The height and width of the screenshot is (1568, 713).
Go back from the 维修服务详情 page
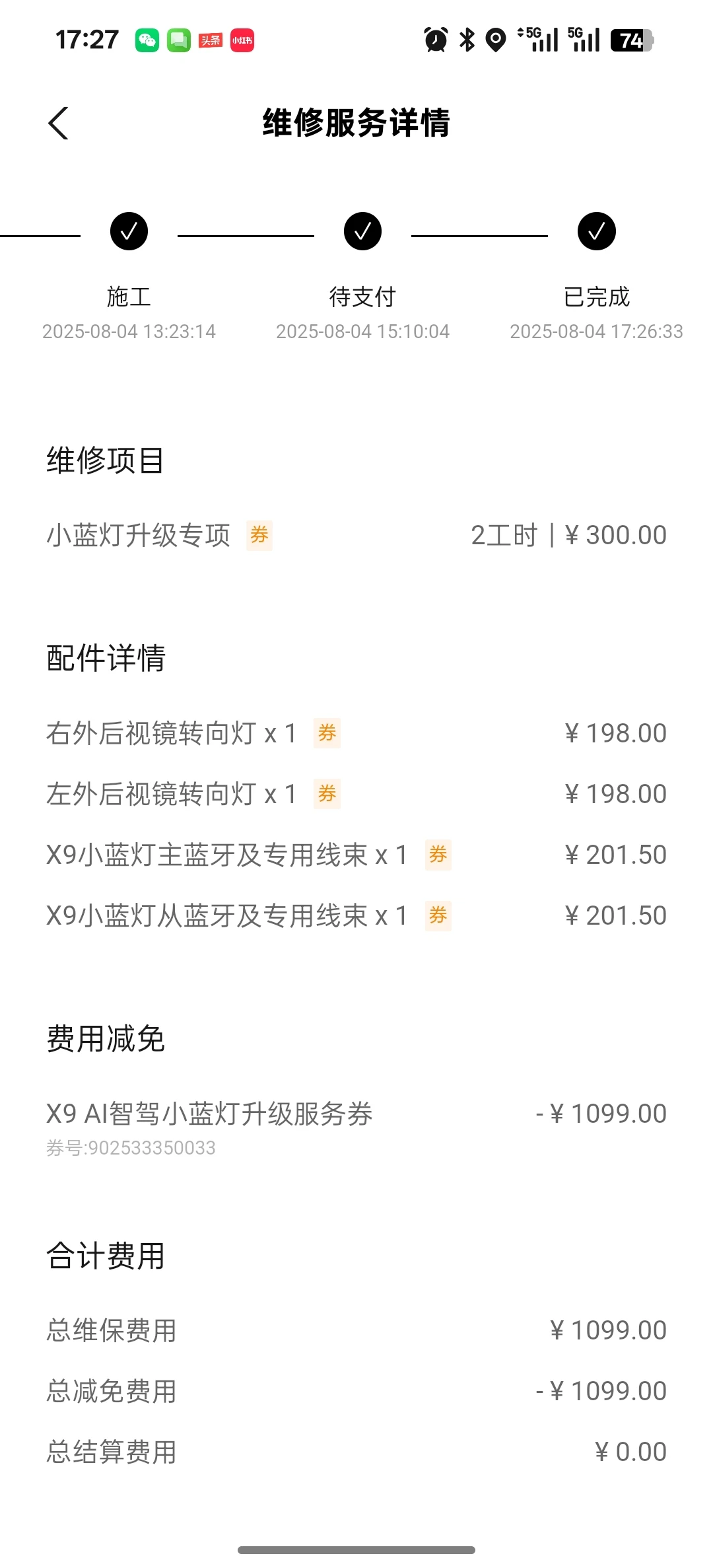(x=58, y=124)
